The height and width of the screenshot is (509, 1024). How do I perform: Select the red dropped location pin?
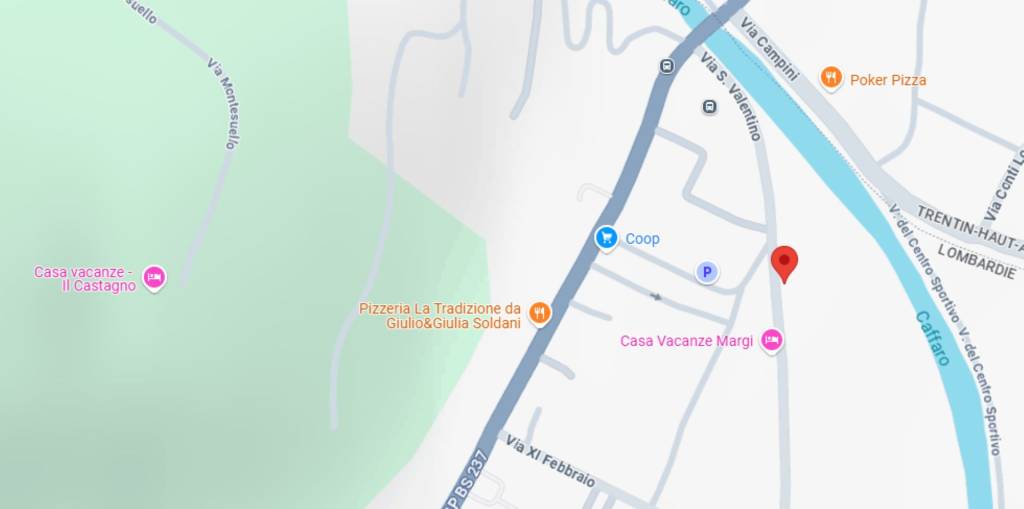(785, 263)
